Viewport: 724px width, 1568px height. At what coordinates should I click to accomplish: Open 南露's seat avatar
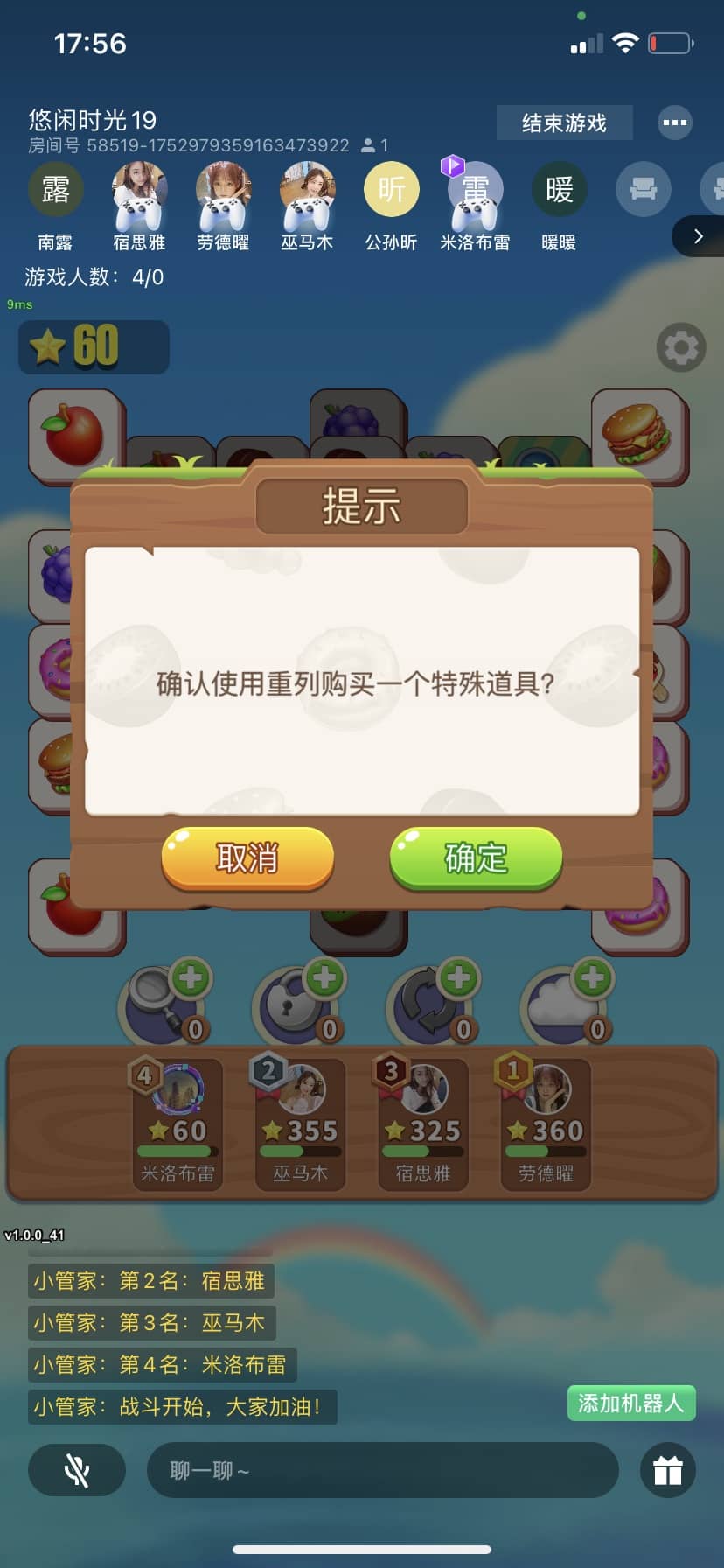point(55,190)
